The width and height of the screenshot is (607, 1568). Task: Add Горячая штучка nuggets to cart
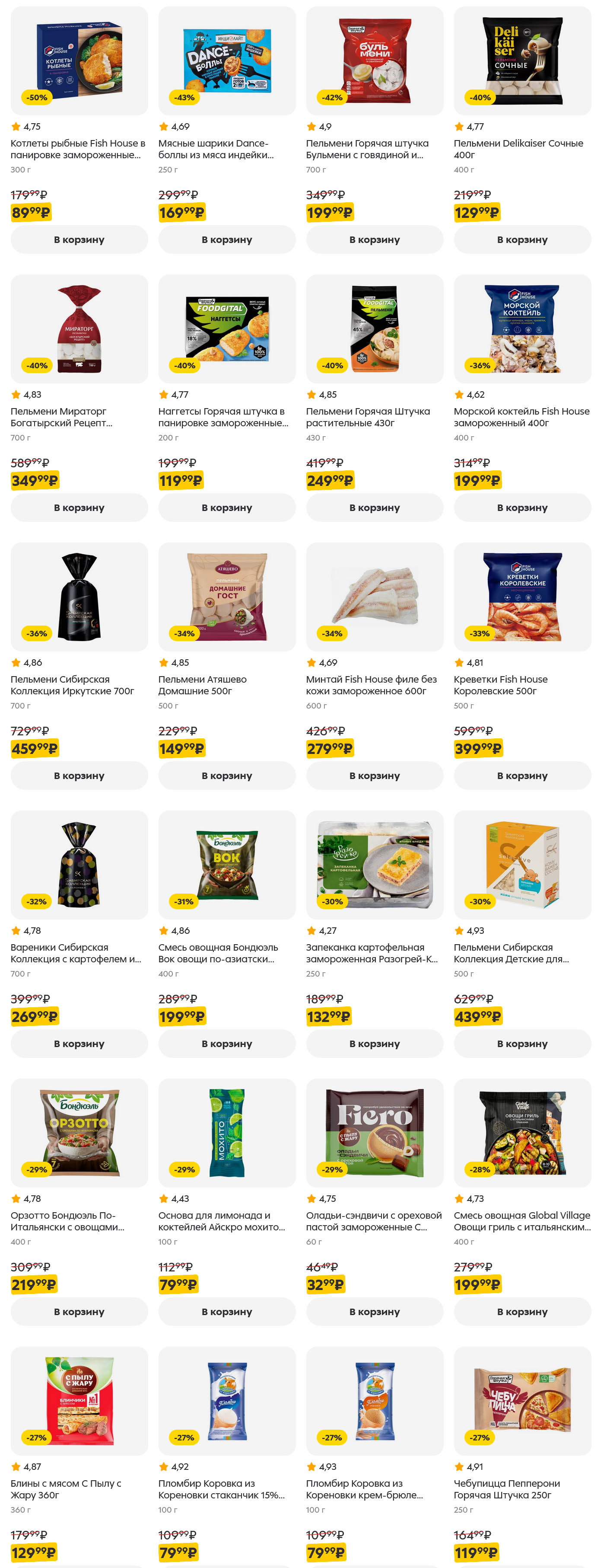pos(227,508)
